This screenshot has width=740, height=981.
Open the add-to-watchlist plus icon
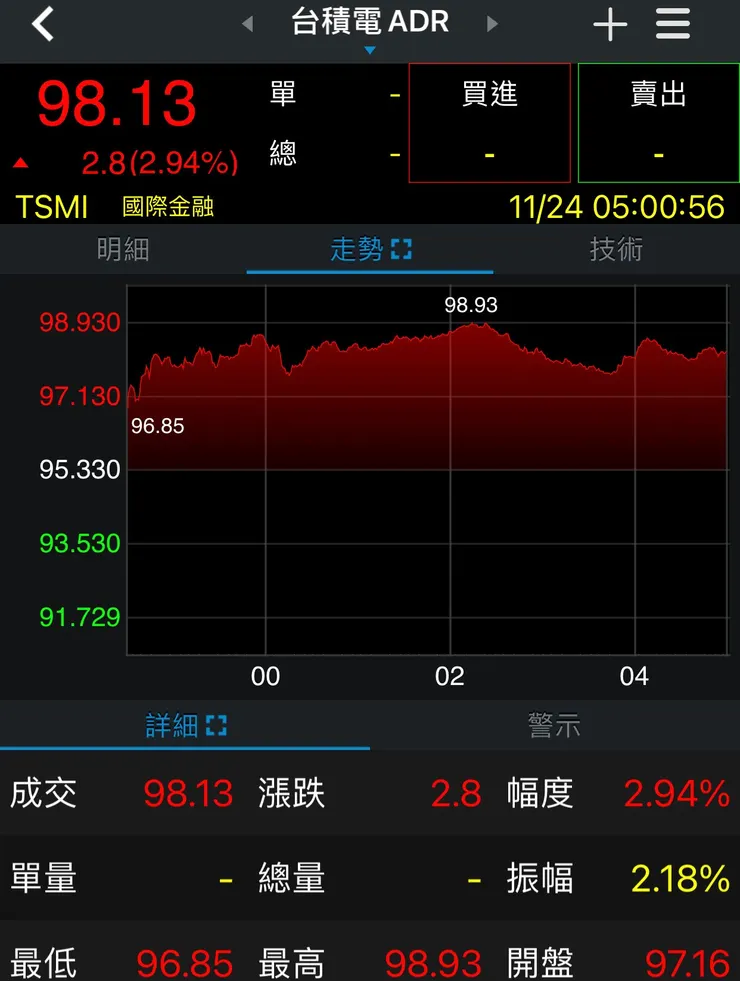point(610,24)
